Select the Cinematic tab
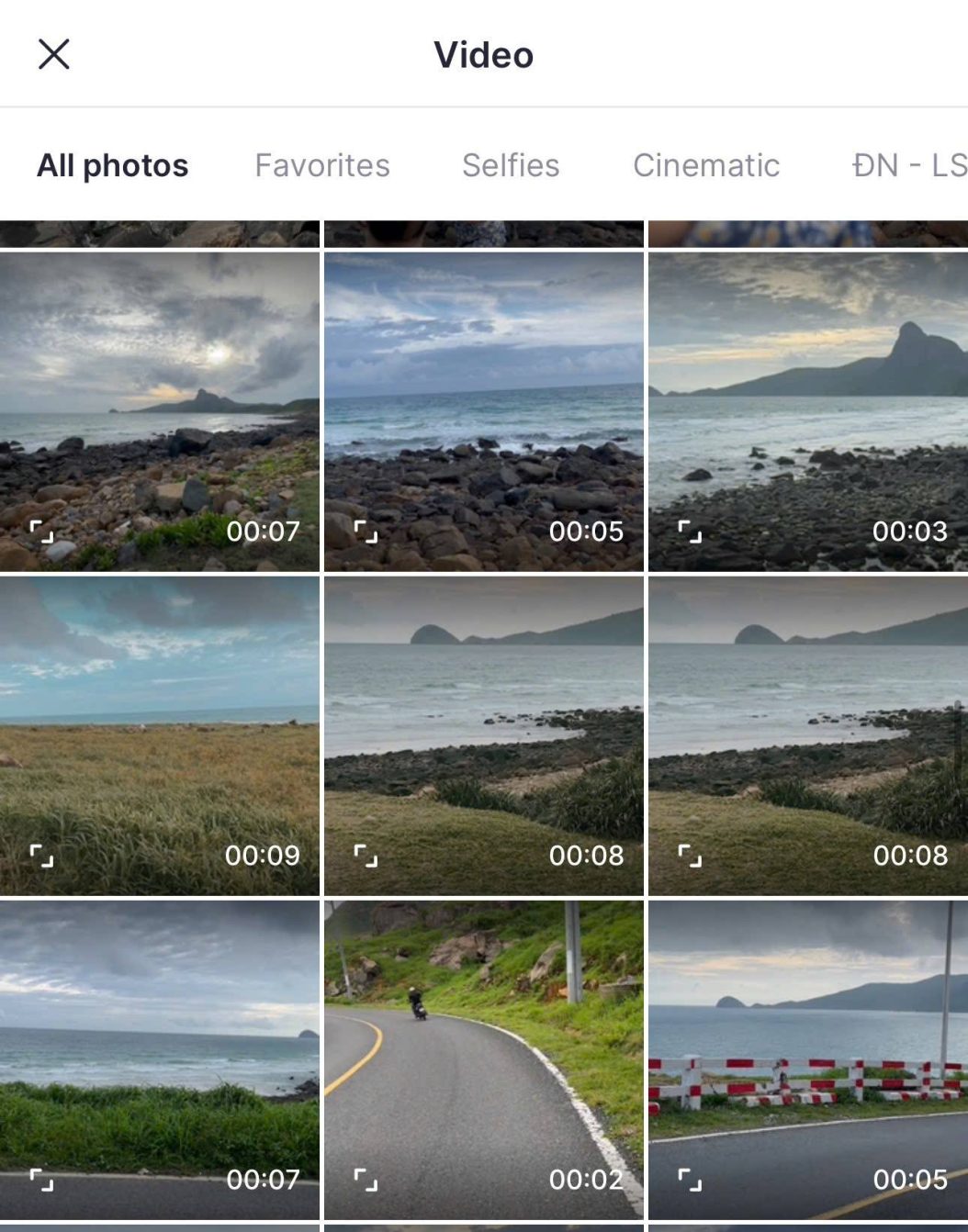968x1232 pixels. click(705, 165)
